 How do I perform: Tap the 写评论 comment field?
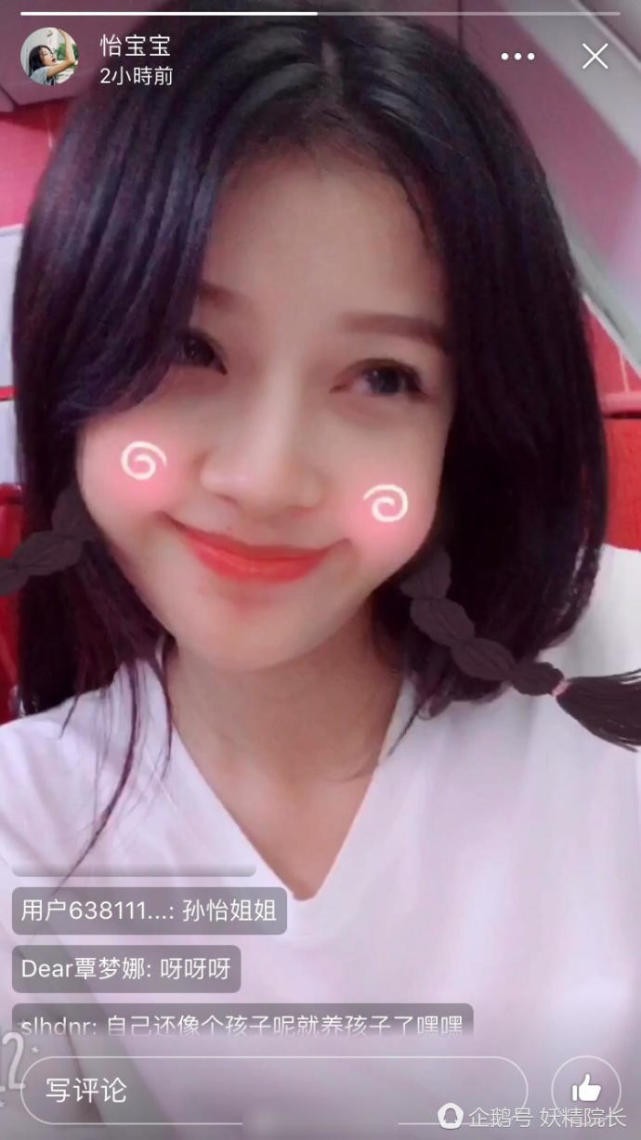(270, 1090)
